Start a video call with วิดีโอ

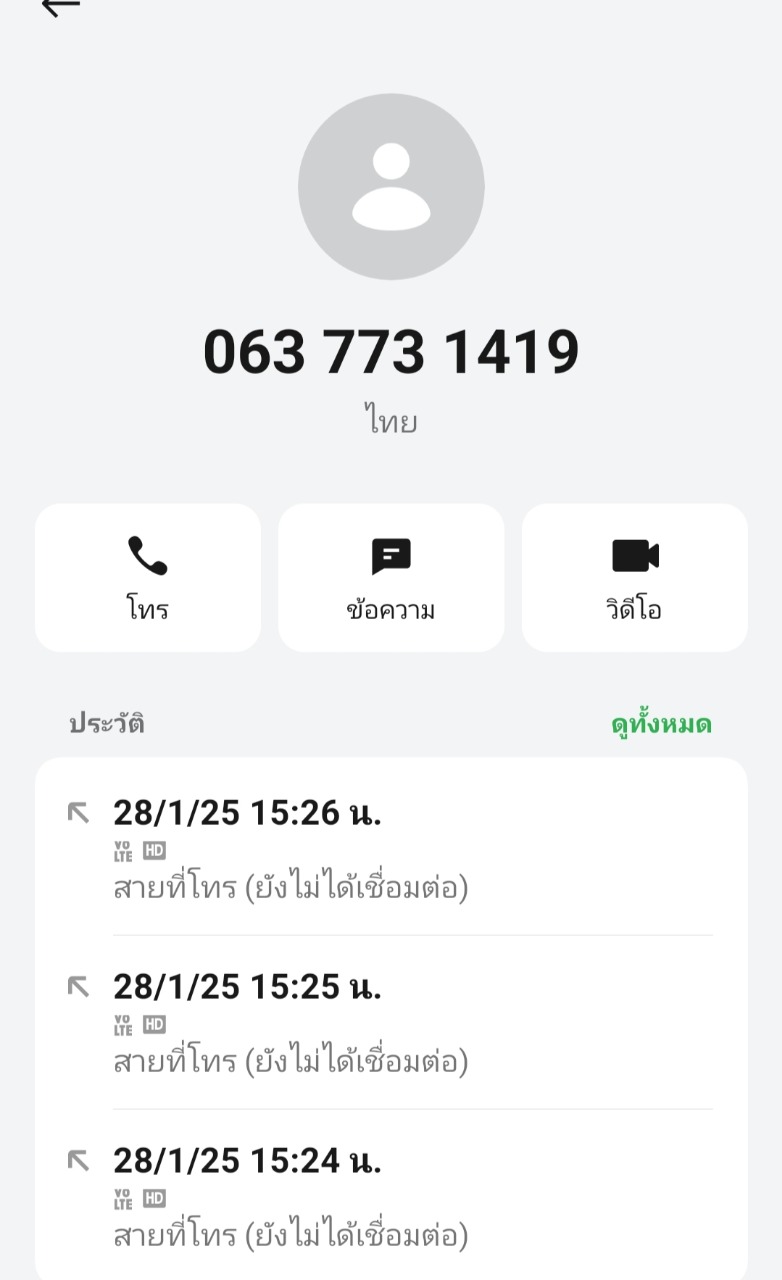click(634, 577)
